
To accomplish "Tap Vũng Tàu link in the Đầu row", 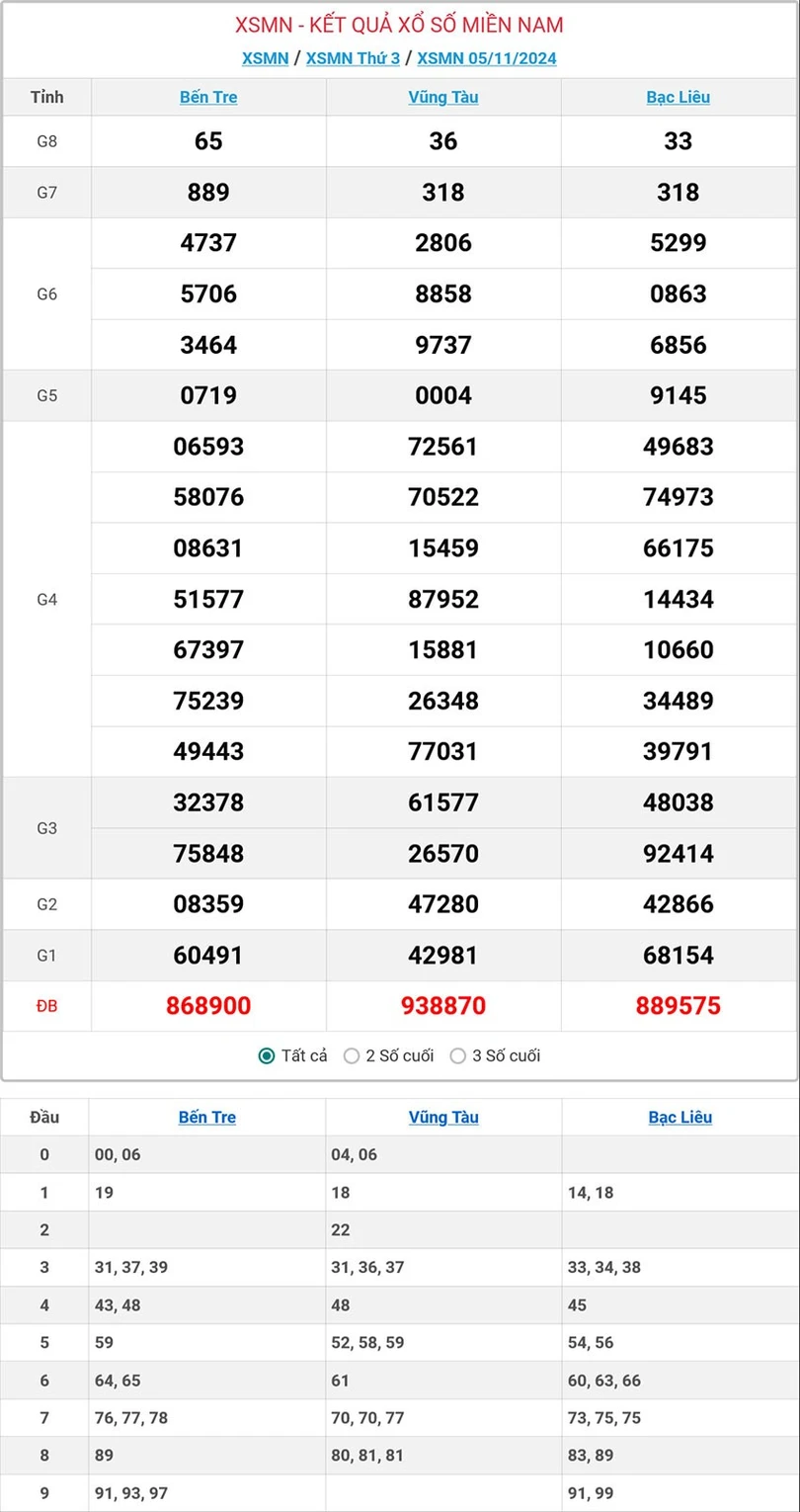I will [x=443, y=1117].
